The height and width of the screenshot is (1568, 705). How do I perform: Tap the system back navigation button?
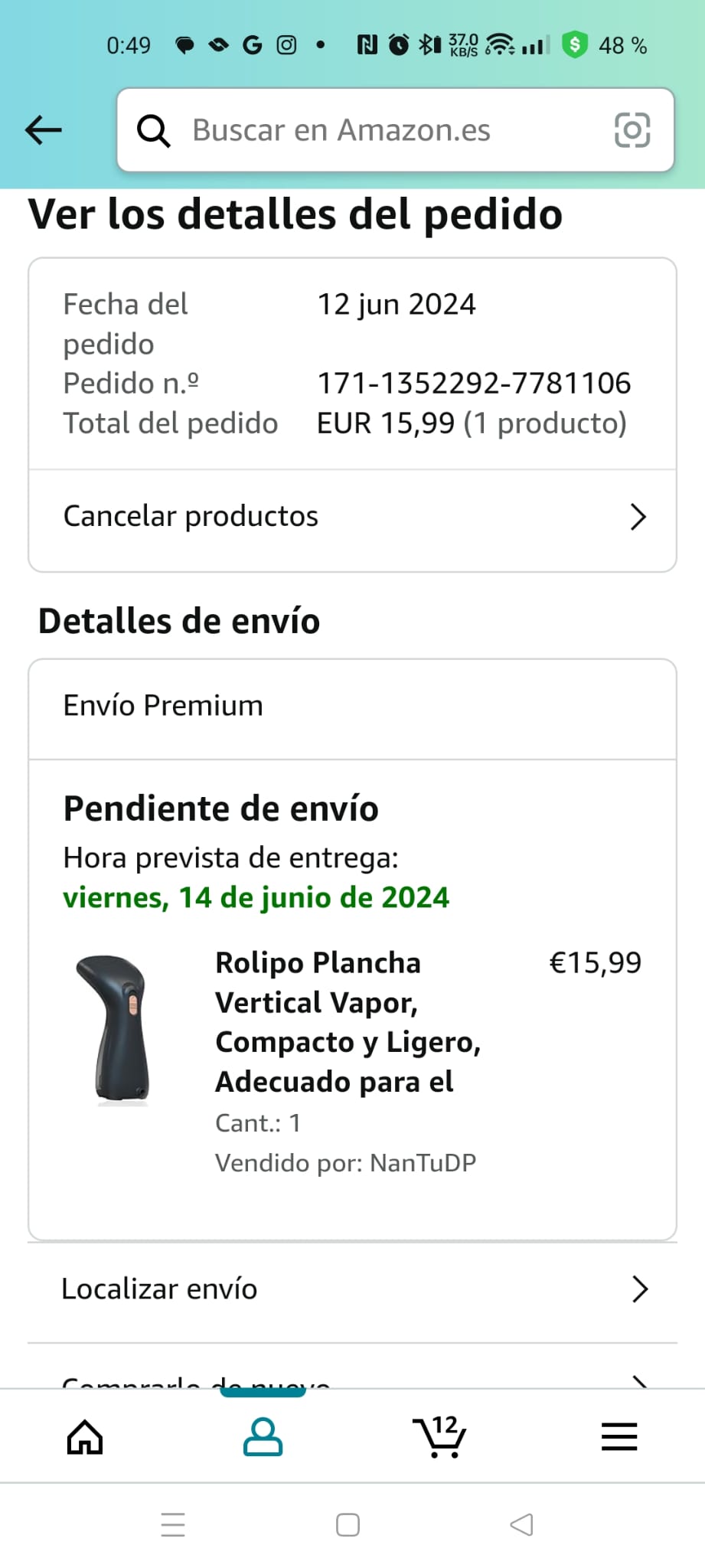[521, 1524]
